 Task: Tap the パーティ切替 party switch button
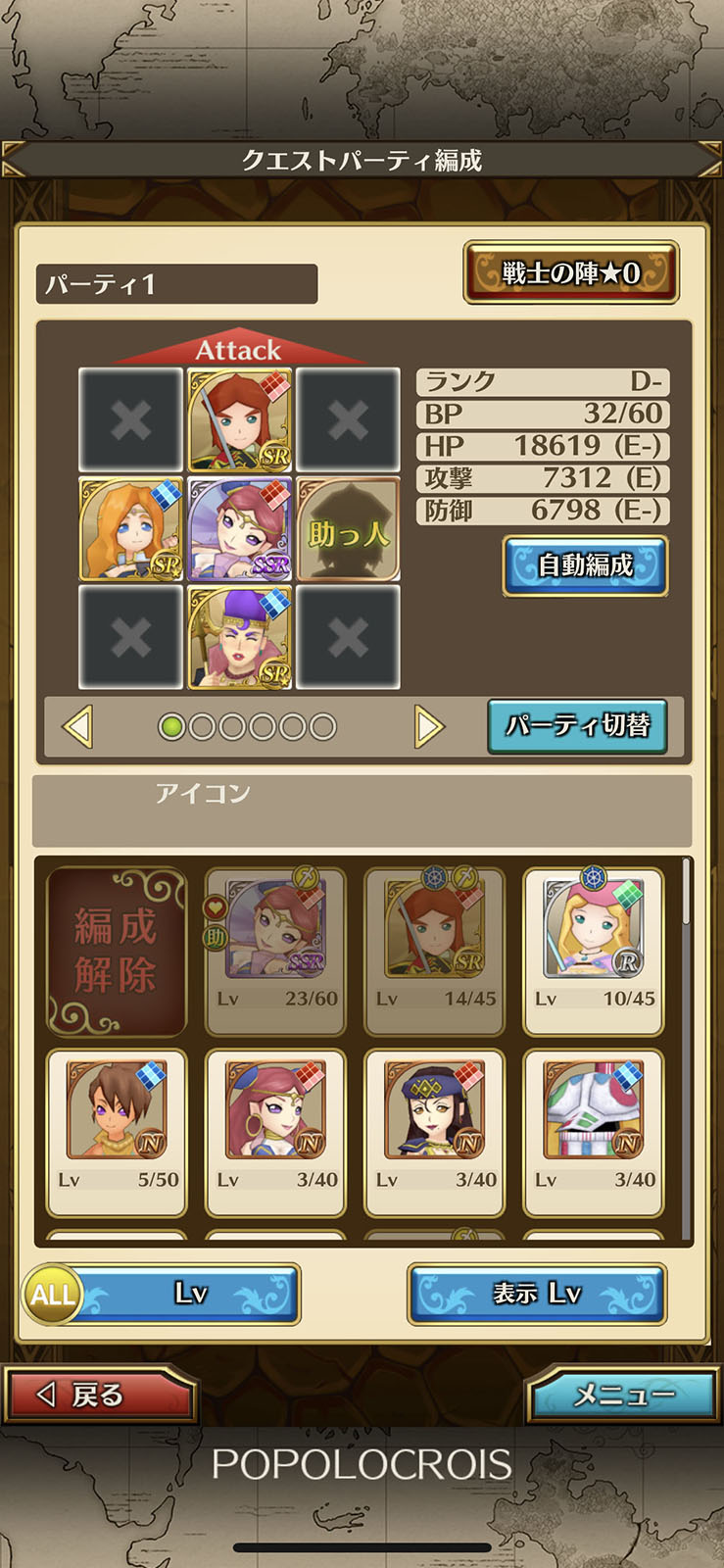(x=577, y=725)
